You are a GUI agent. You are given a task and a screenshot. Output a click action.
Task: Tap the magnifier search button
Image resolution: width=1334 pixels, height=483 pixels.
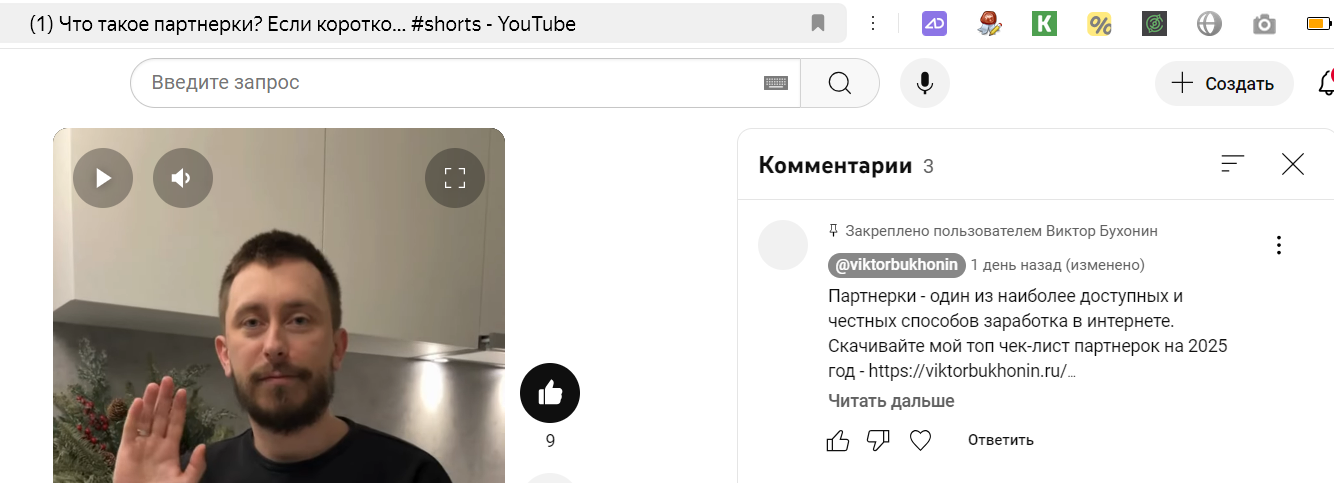840,83
